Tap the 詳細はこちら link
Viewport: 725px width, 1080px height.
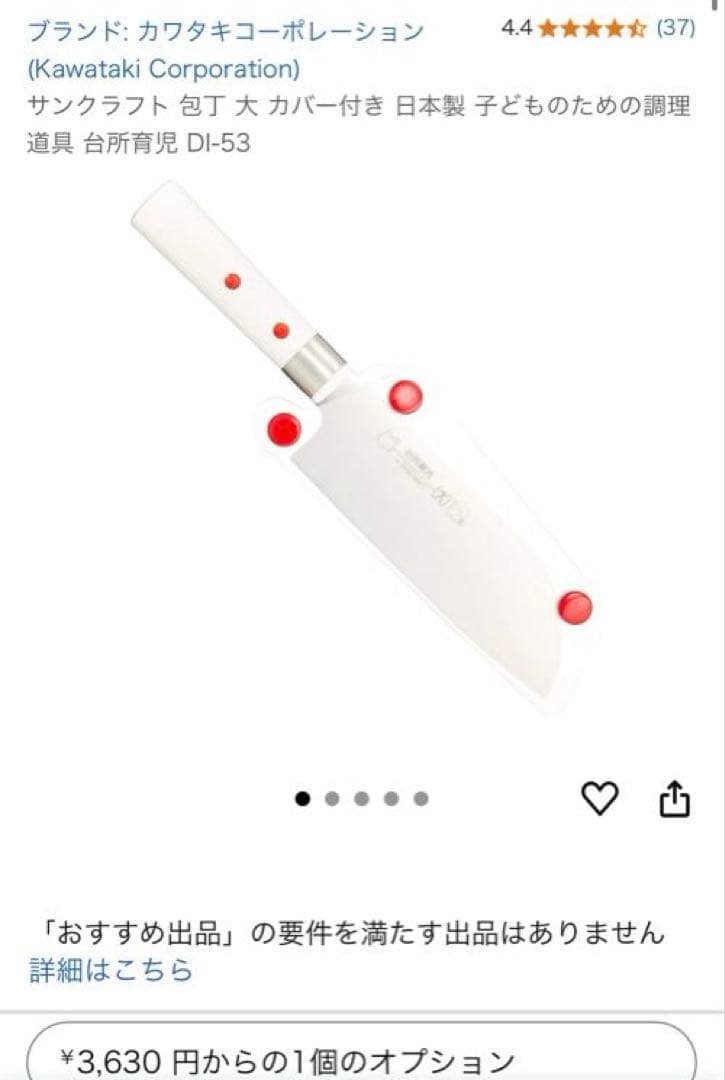coord(110,969)
